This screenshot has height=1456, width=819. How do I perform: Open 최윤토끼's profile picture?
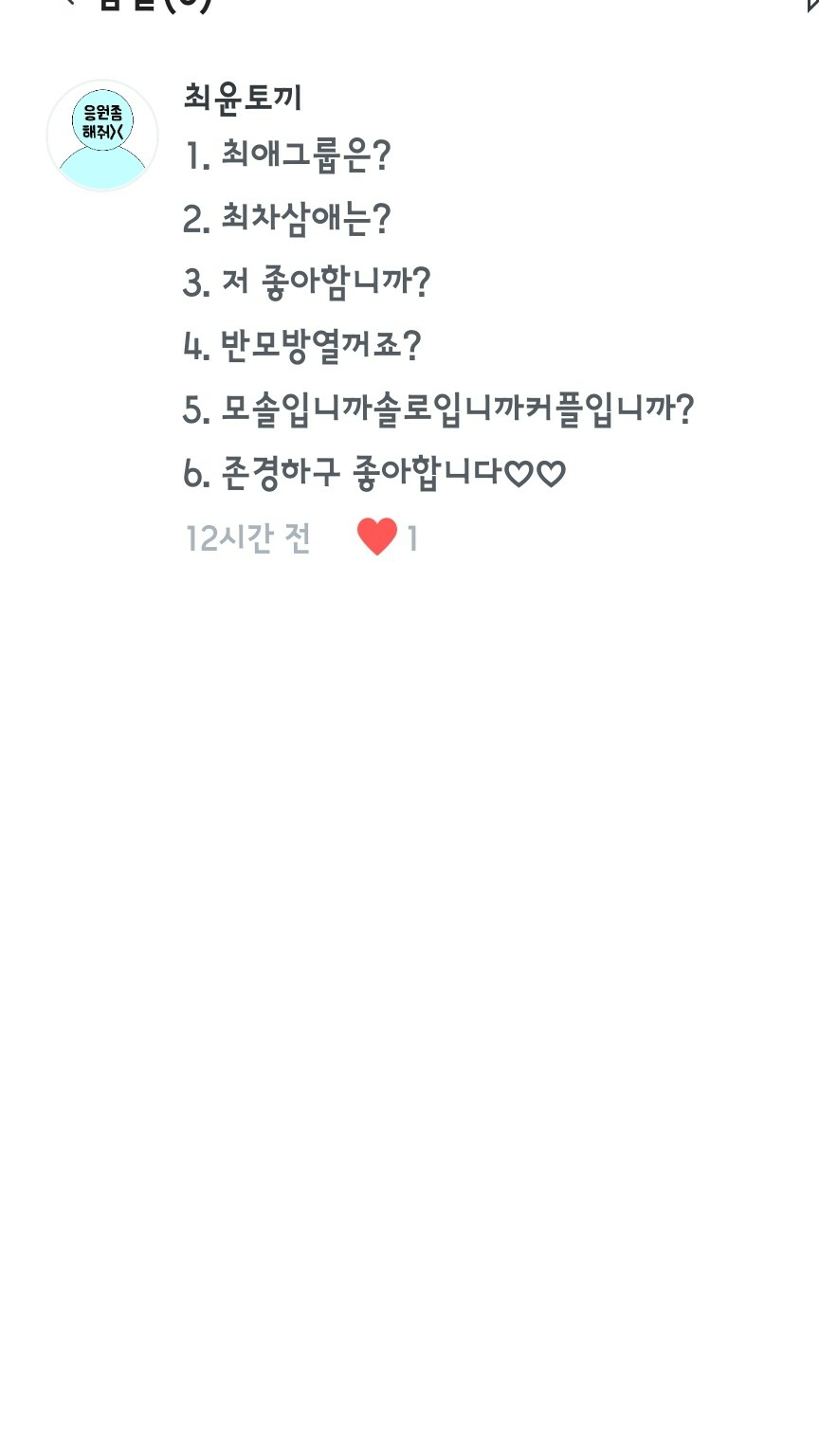[x=102, y=136]
